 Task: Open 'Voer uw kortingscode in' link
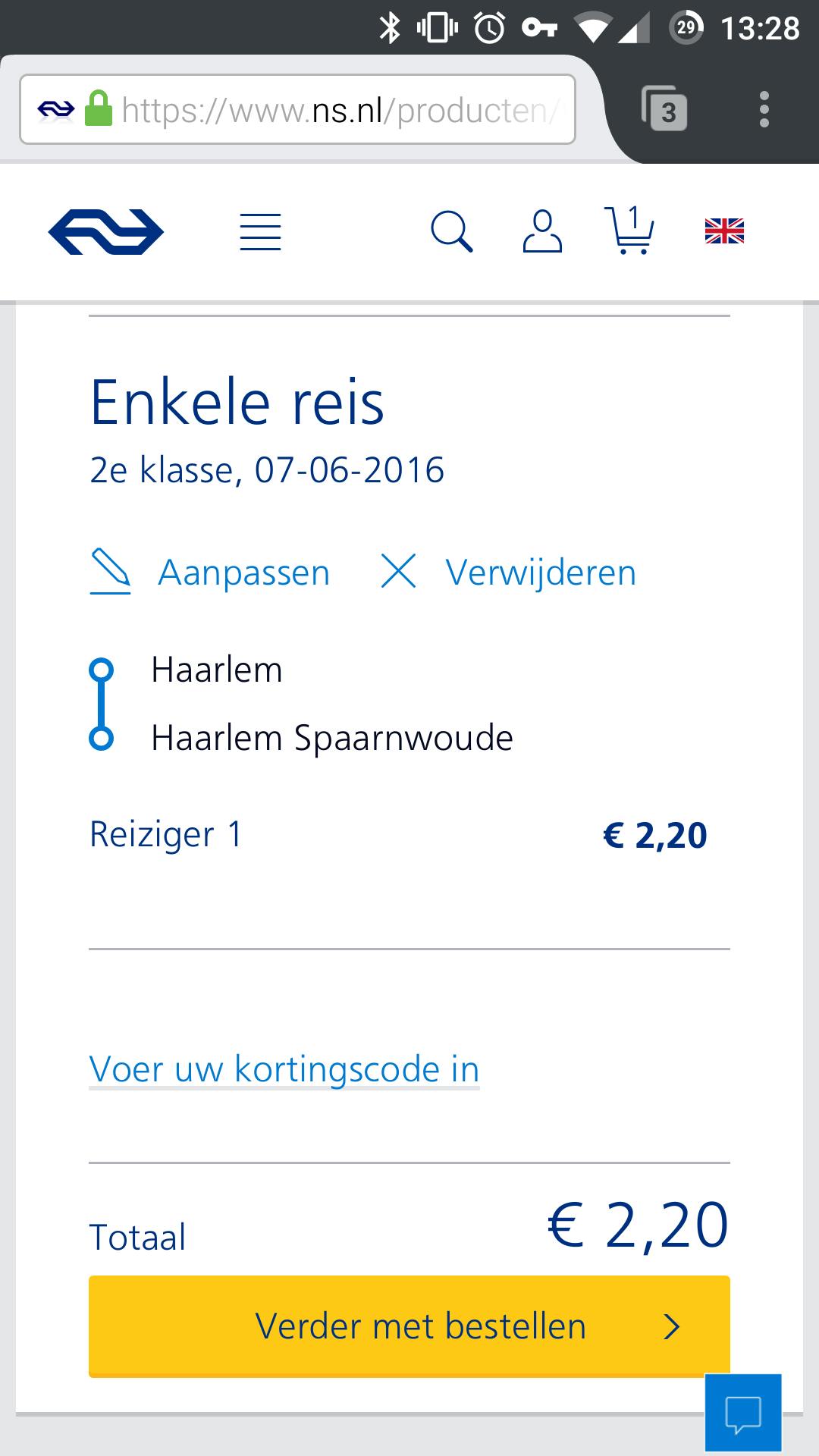(x=284, y=1069)
